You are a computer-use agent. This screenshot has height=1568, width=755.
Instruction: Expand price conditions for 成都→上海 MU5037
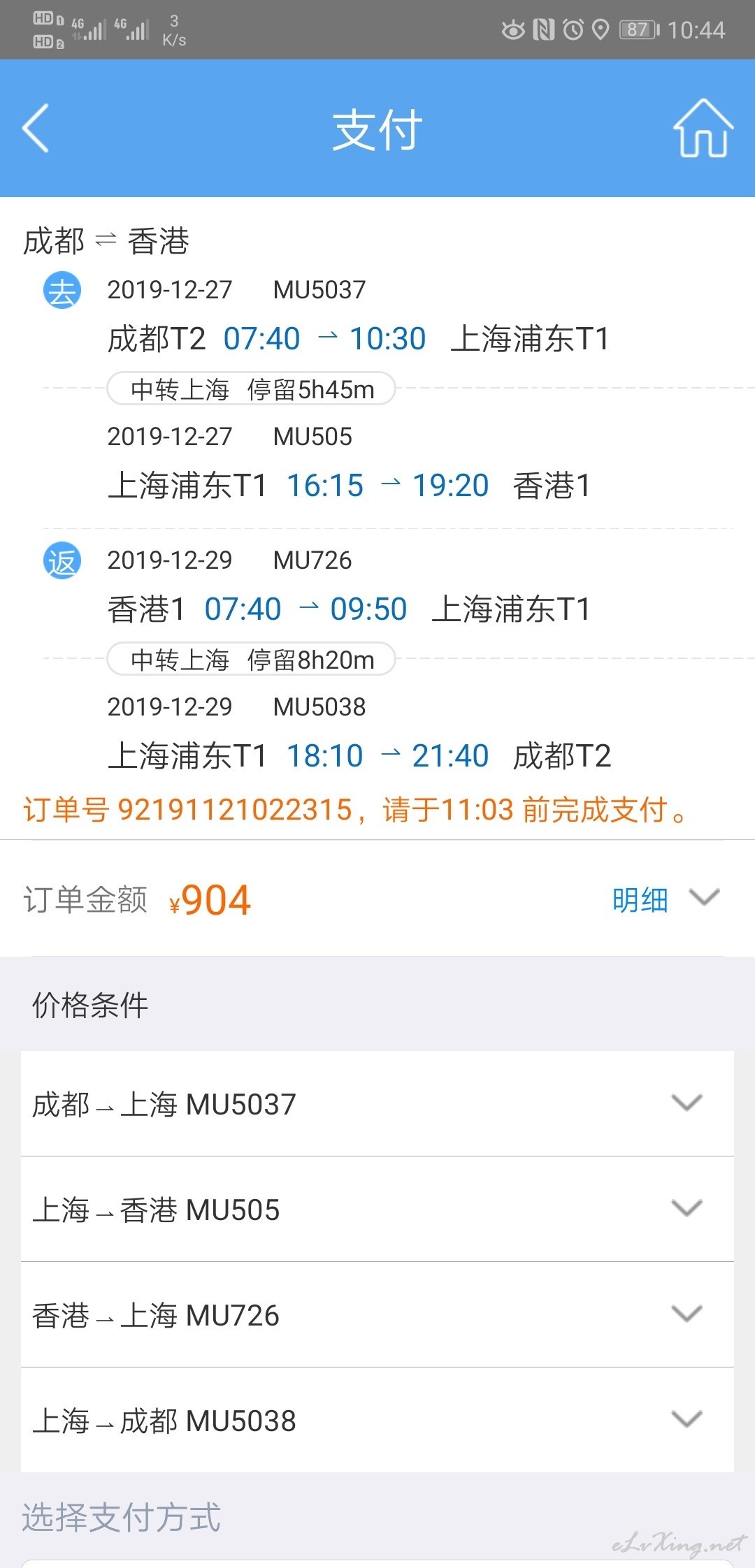point(377,1103)
